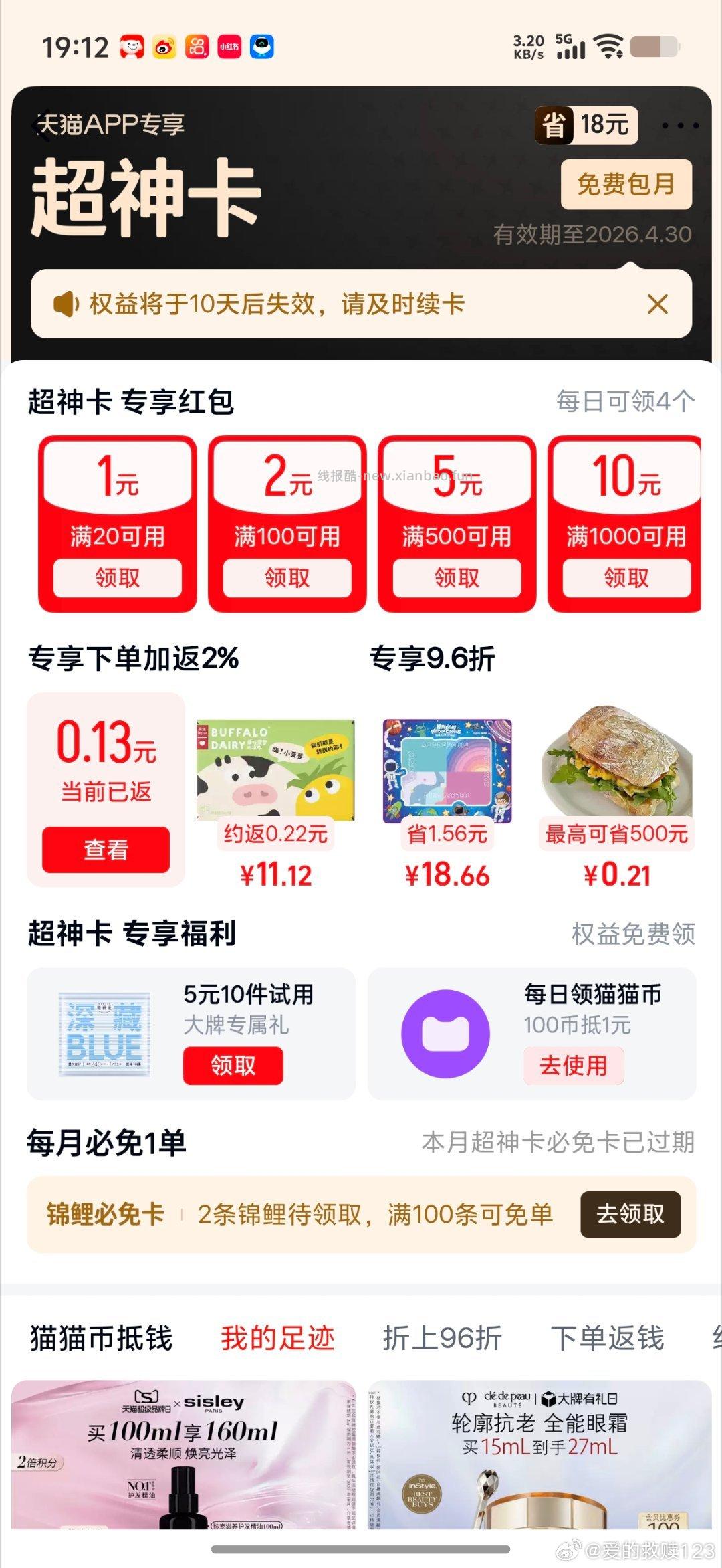The height and width of the screenshot is (1568, 722).
Task: Tap 去领取 for the 锦鲤必免卡
Action: click(629, 1214)
